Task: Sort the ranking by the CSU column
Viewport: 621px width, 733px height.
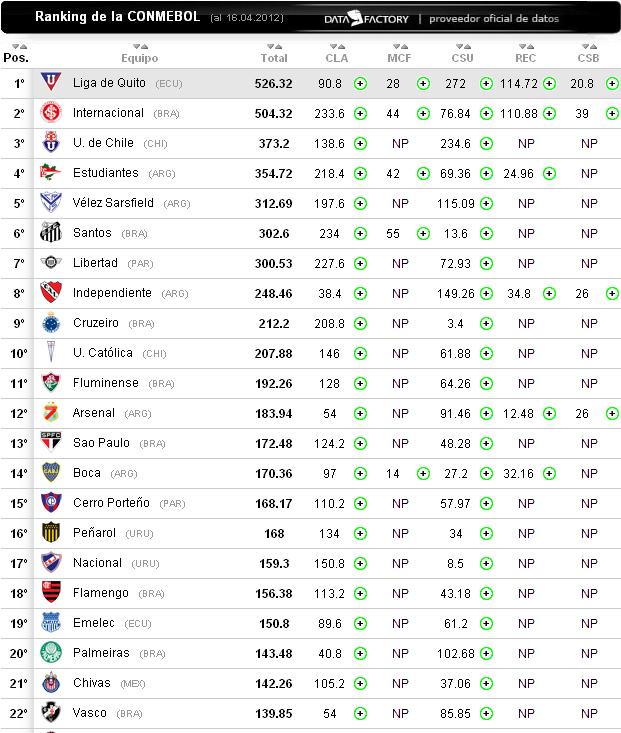Action: (x=462, y=57)
